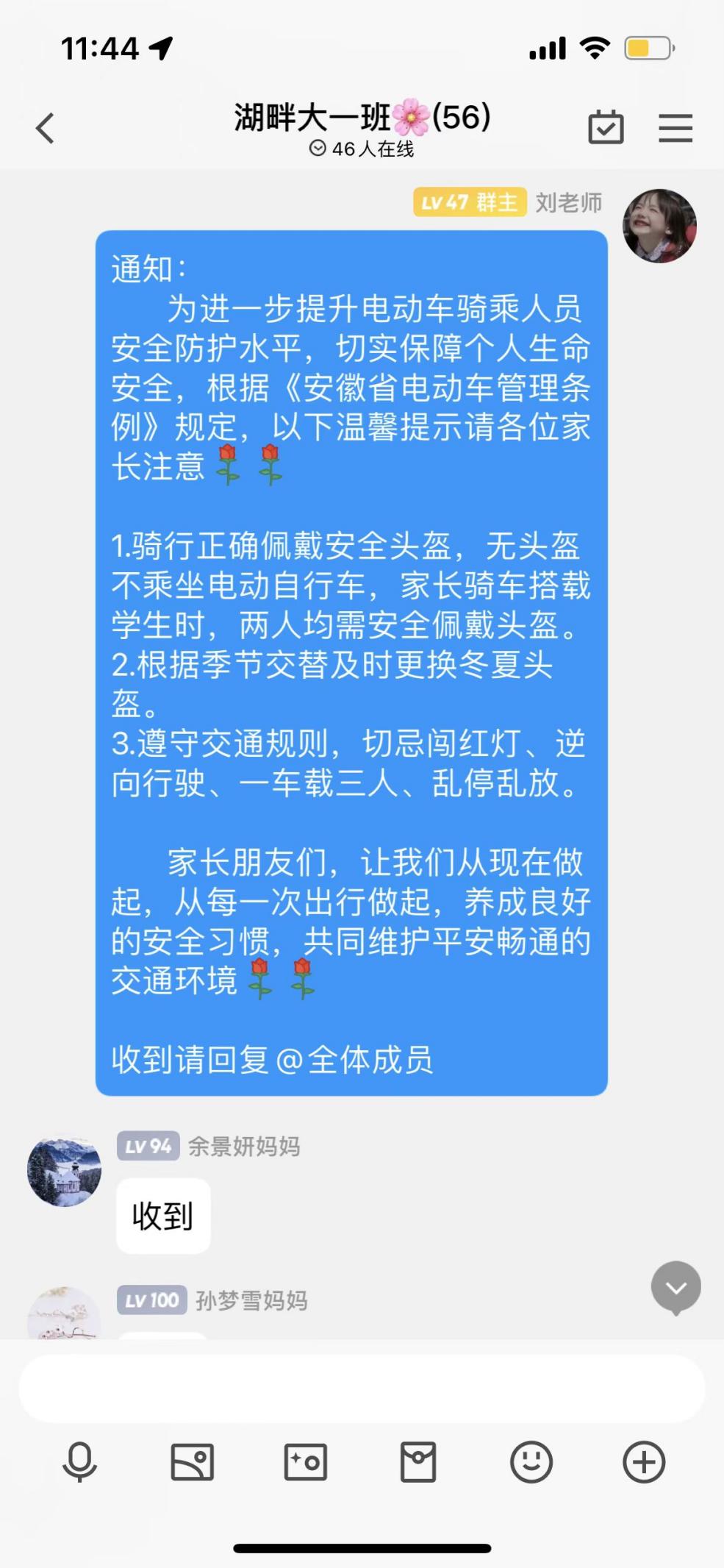This screenshot has width=724, height=1568.
Task: Start a voice message with the microphone
Action: click(x=79, y=1461)
